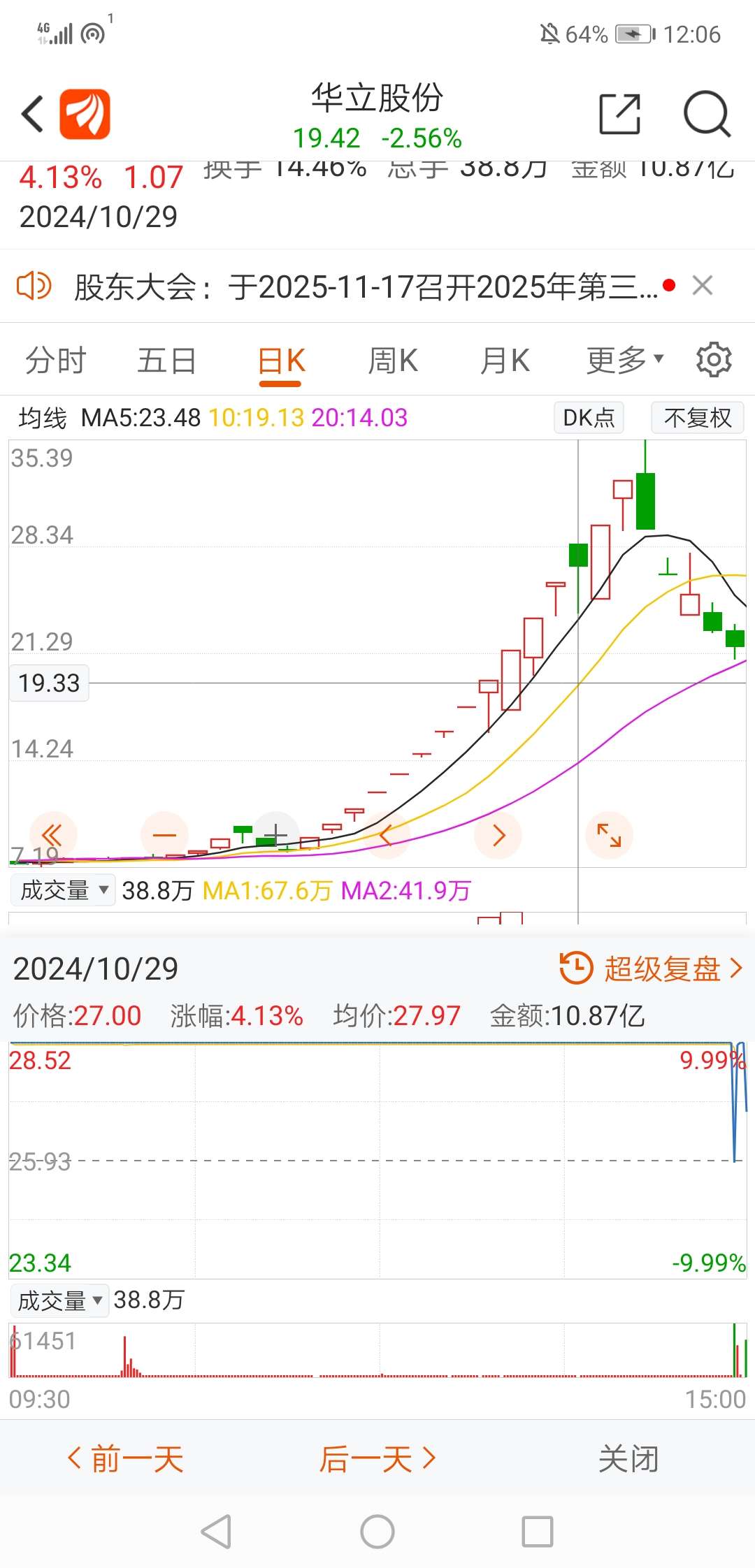This screenshot has width=755, height=1568.
Task: Tap the DK点 button
Action: tap(589, 418)
